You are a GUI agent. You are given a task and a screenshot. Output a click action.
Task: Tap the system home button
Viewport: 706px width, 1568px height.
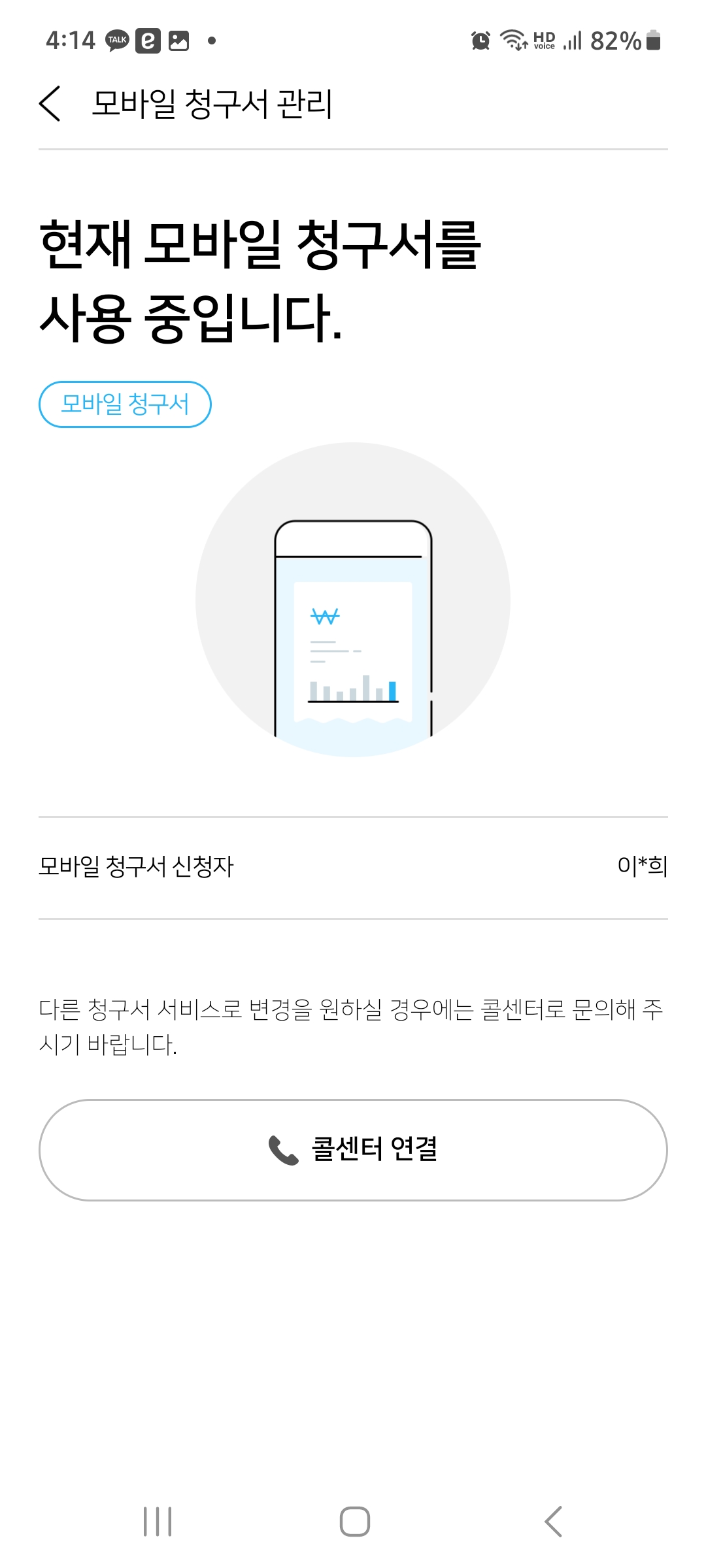(354, 1521)
